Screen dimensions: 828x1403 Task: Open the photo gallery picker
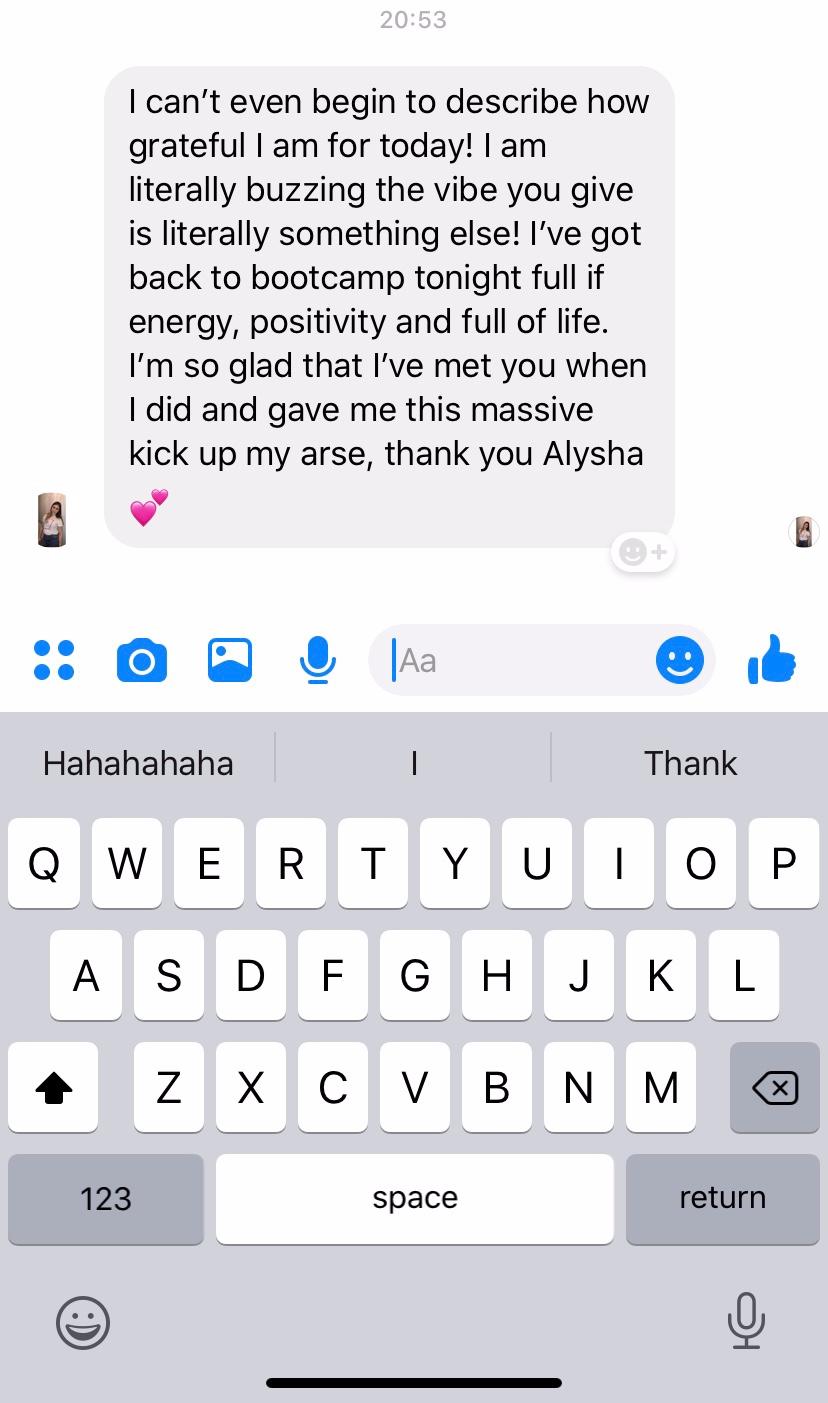tap(230, 660)
